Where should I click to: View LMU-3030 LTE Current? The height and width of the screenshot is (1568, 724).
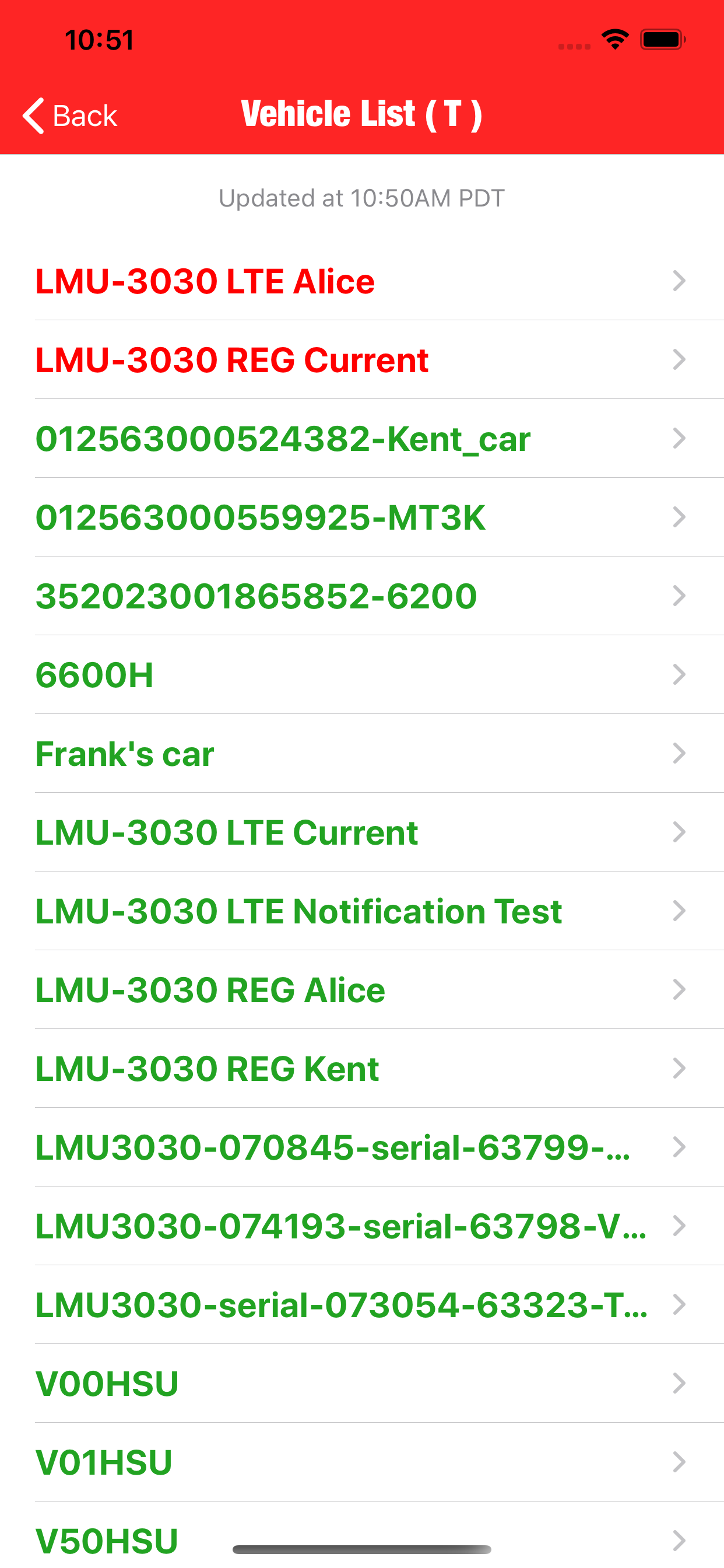point(362,832)
